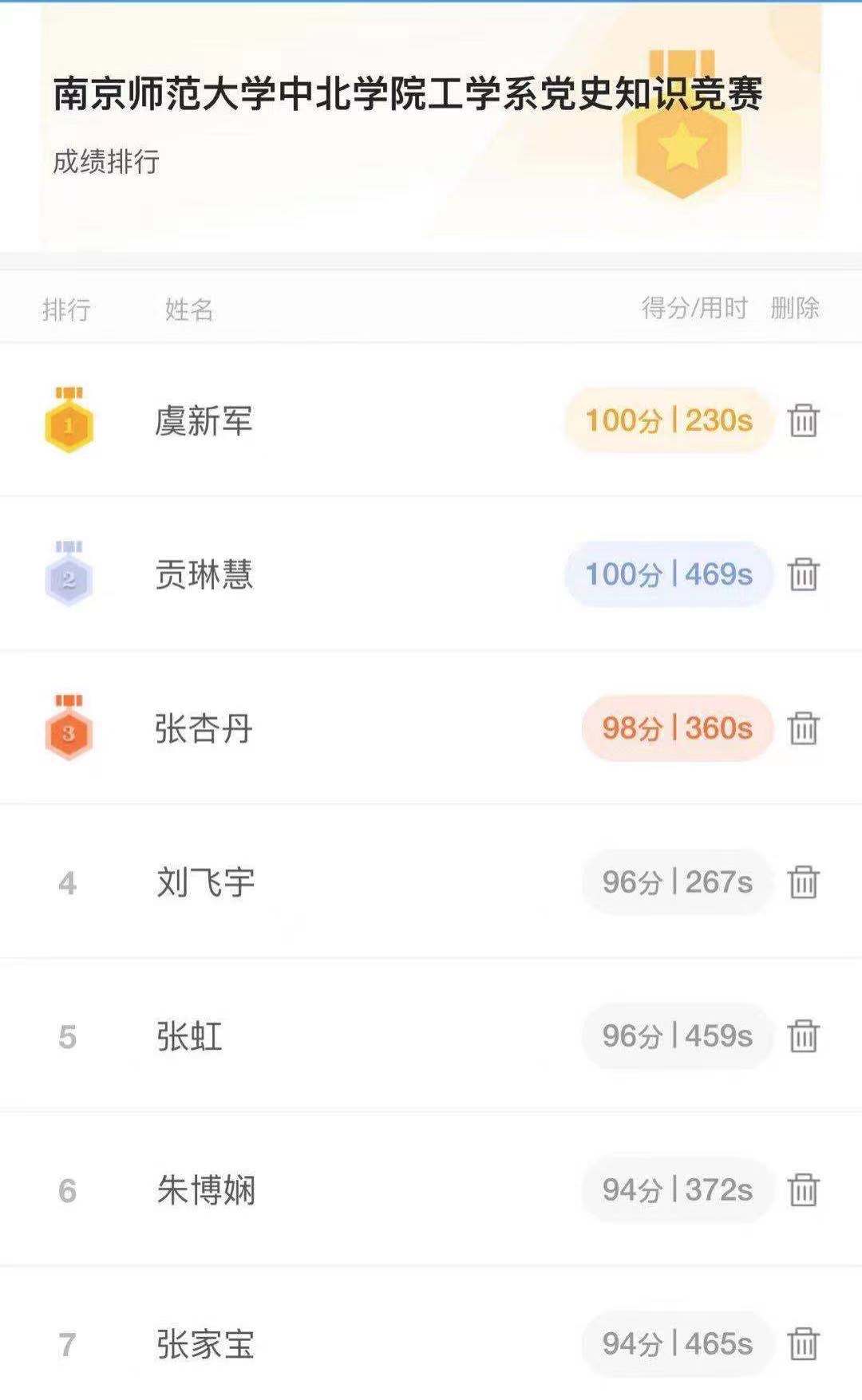Delete 虞新军's score entry
862x1400 pixels.
(x=803, y=420)
